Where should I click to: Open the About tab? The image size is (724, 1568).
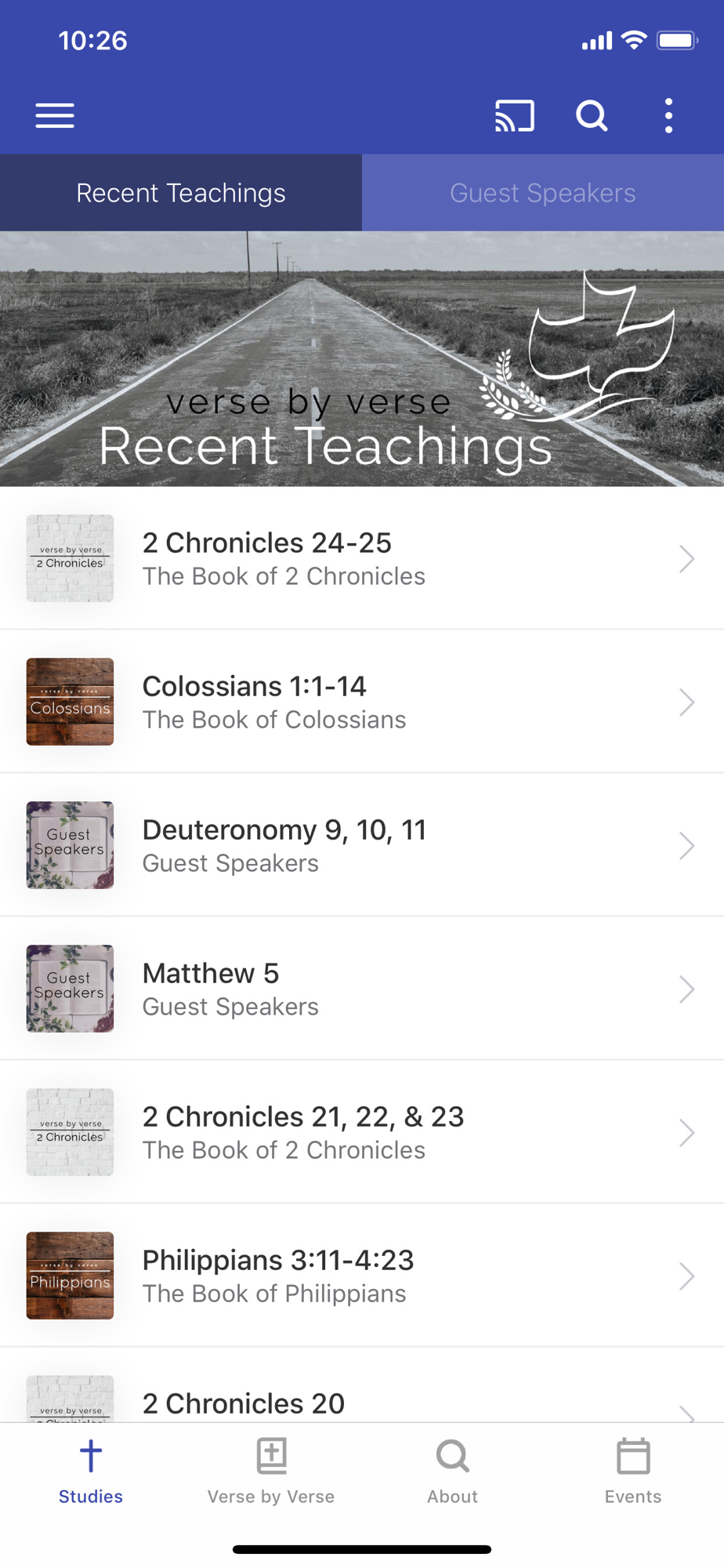(x=452, y=1472)
